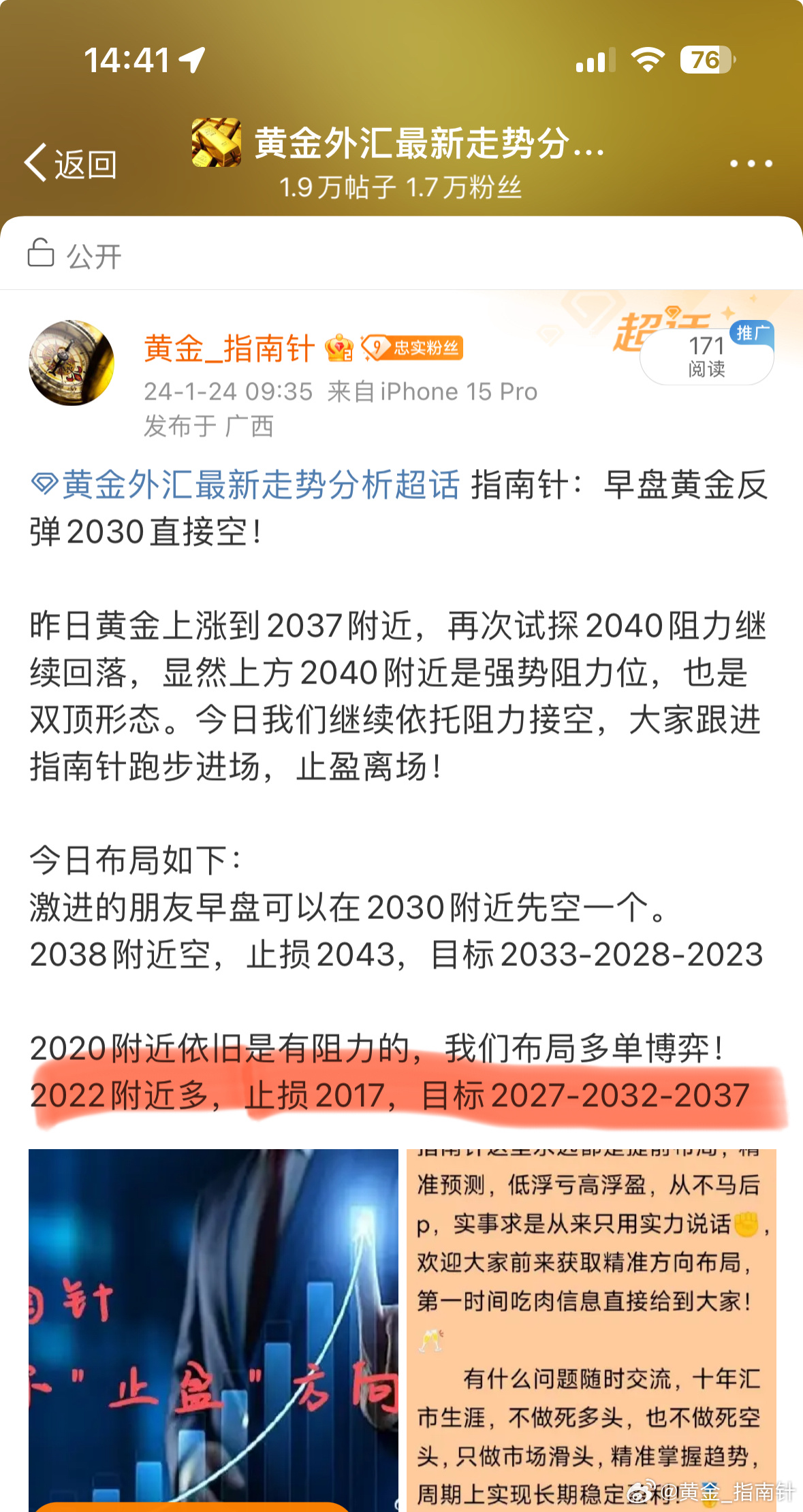Go back using the 返回 button
This screenshot has height=1512, width=803.
(70, 163)
